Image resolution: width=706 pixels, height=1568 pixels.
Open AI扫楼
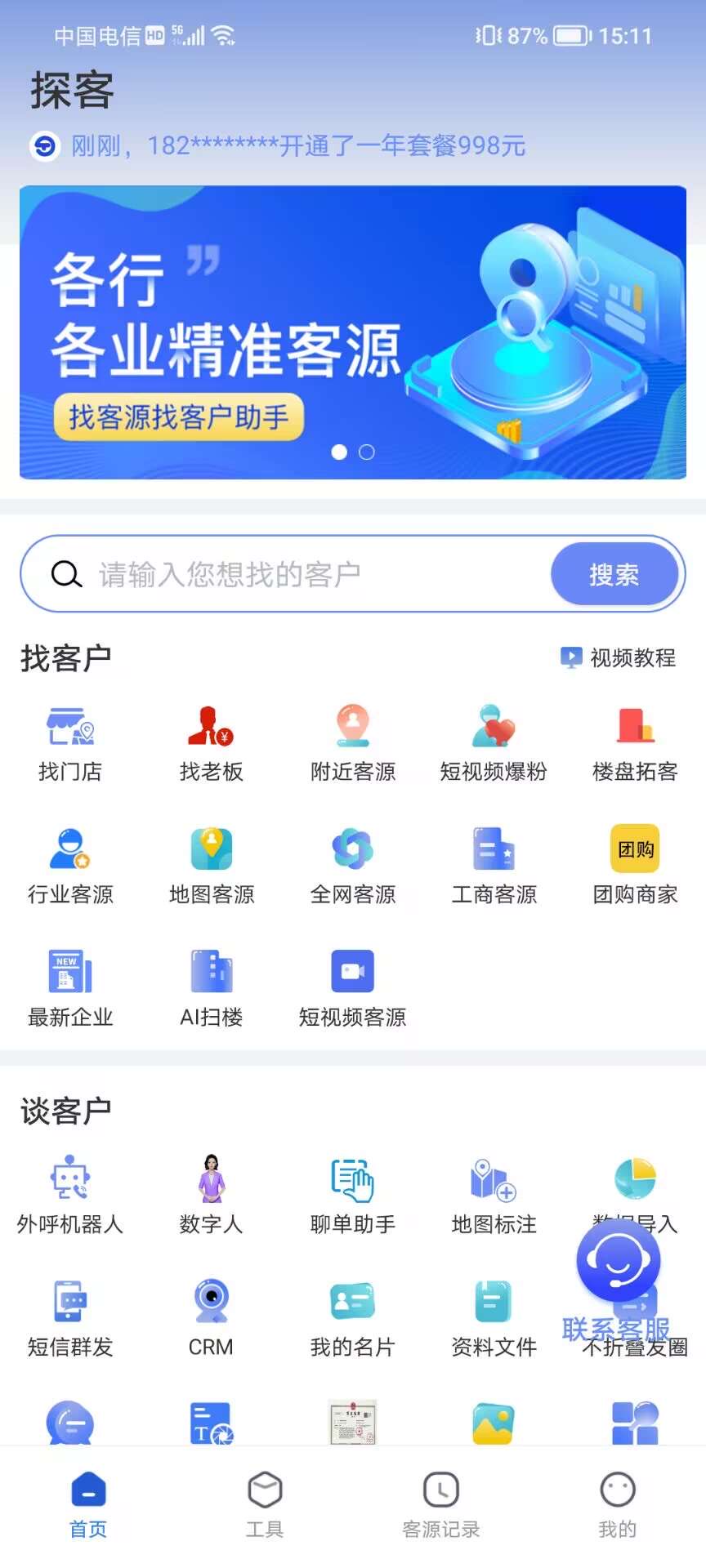click(x=211, y=988)
